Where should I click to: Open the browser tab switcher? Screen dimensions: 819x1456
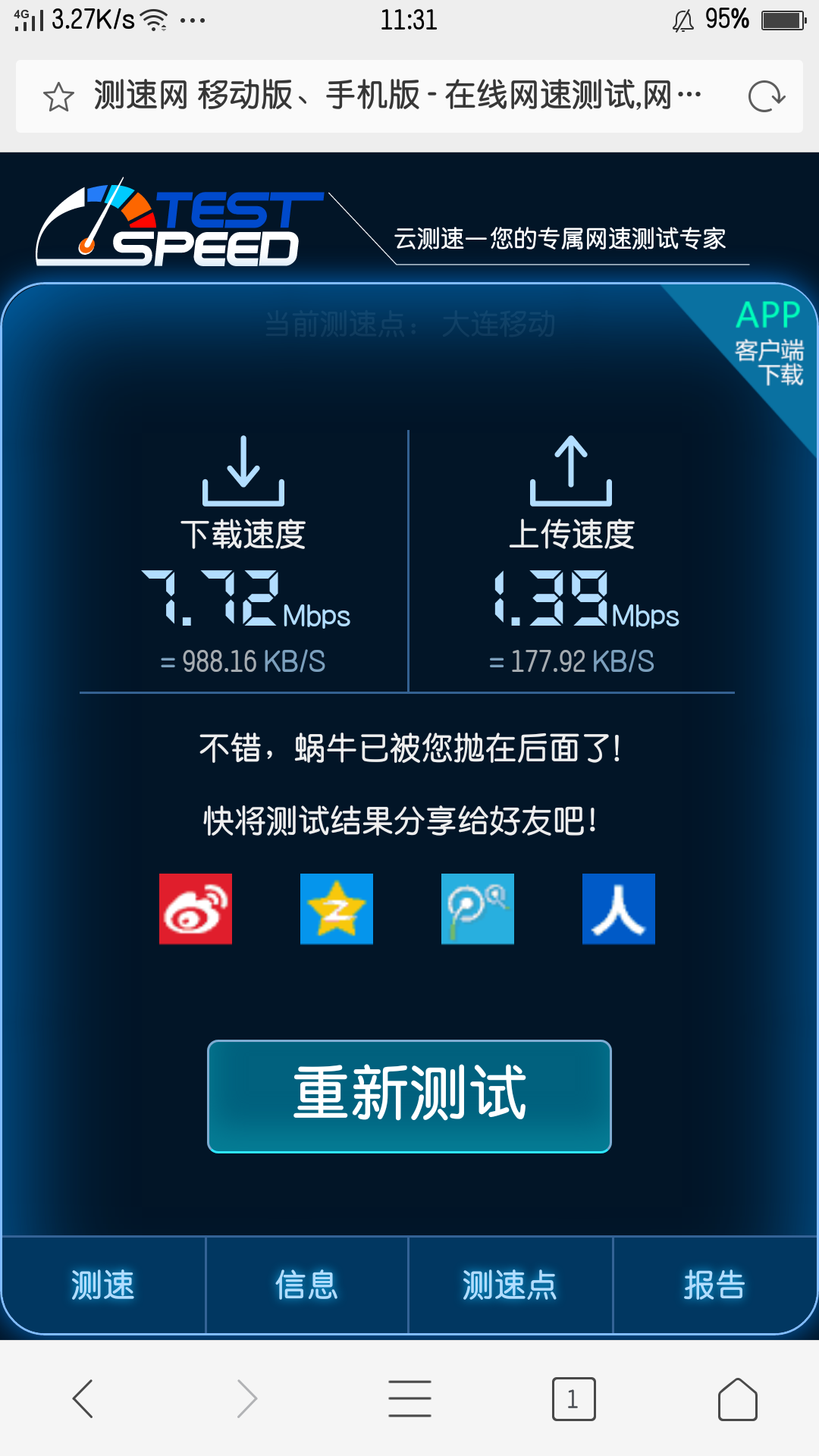(573, 1398)
